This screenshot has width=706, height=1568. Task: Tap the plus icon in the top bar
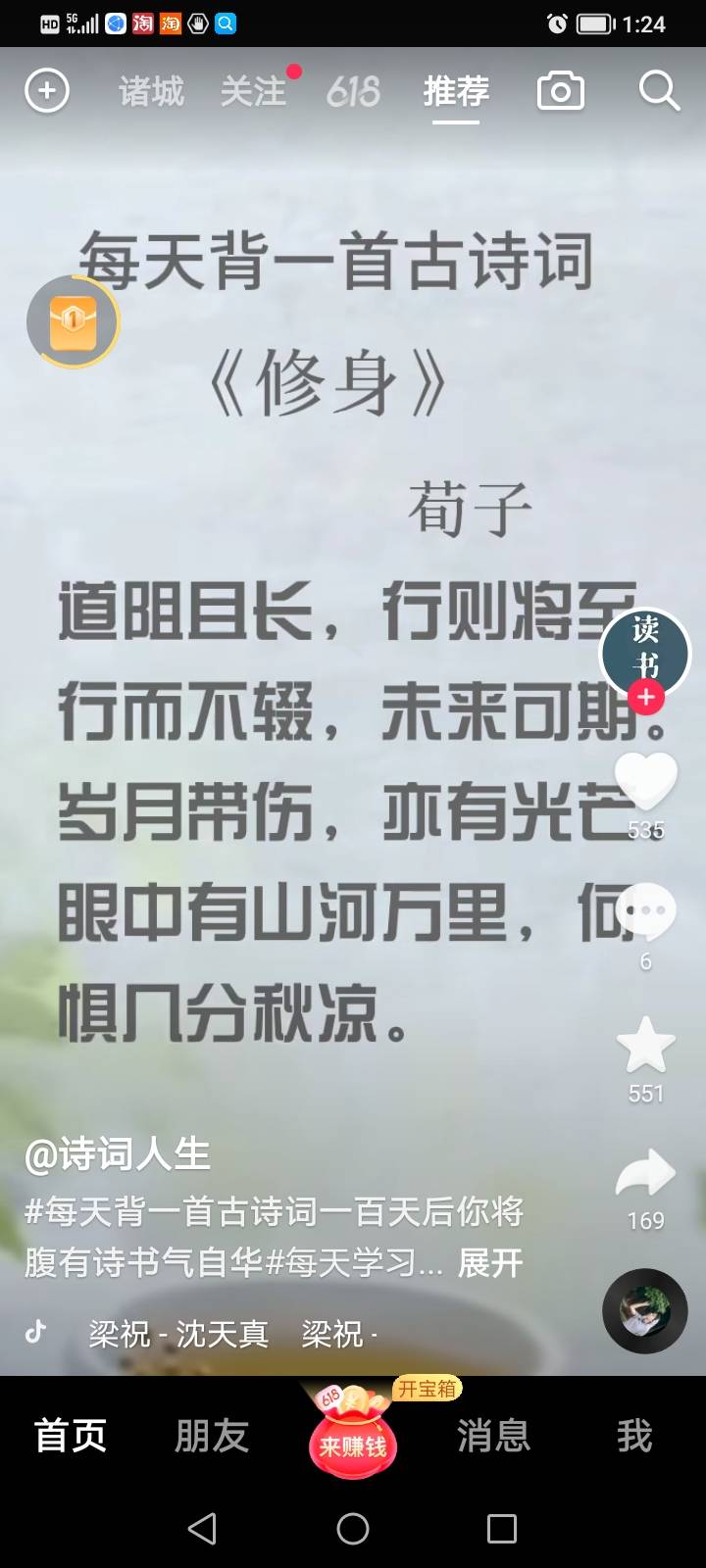coord(46,92)
